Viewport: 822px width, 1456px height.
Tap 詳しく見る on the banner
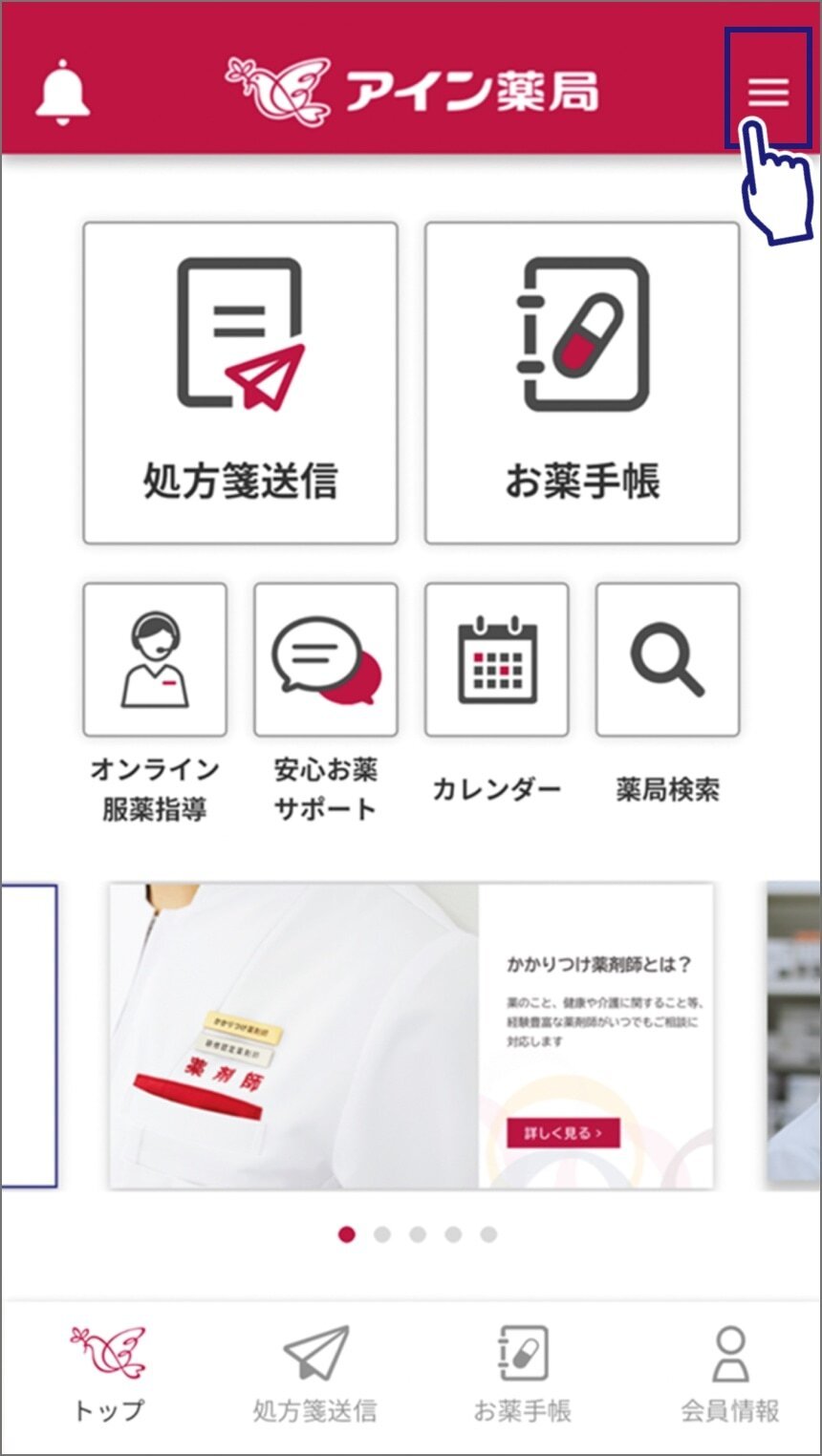tap(563, 1133)
